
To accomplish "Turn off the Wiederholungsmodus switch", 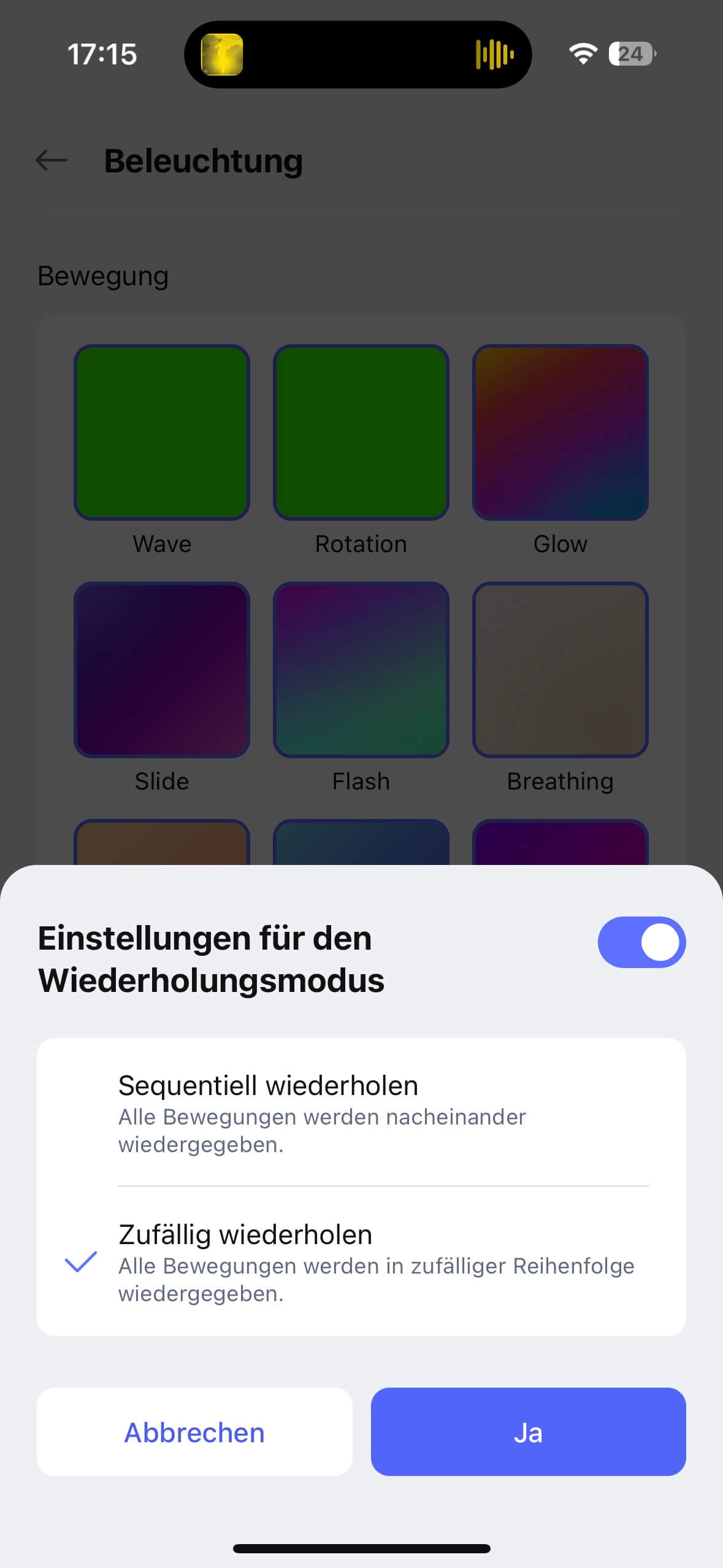I will [x=641, y=942].
